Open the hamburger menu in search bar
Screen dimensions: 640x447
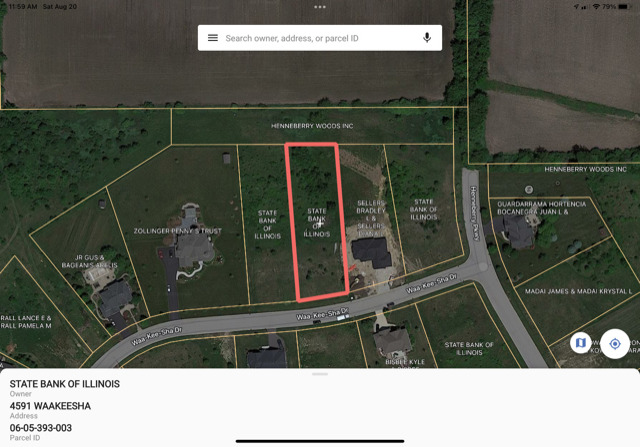tap(213, 38)
